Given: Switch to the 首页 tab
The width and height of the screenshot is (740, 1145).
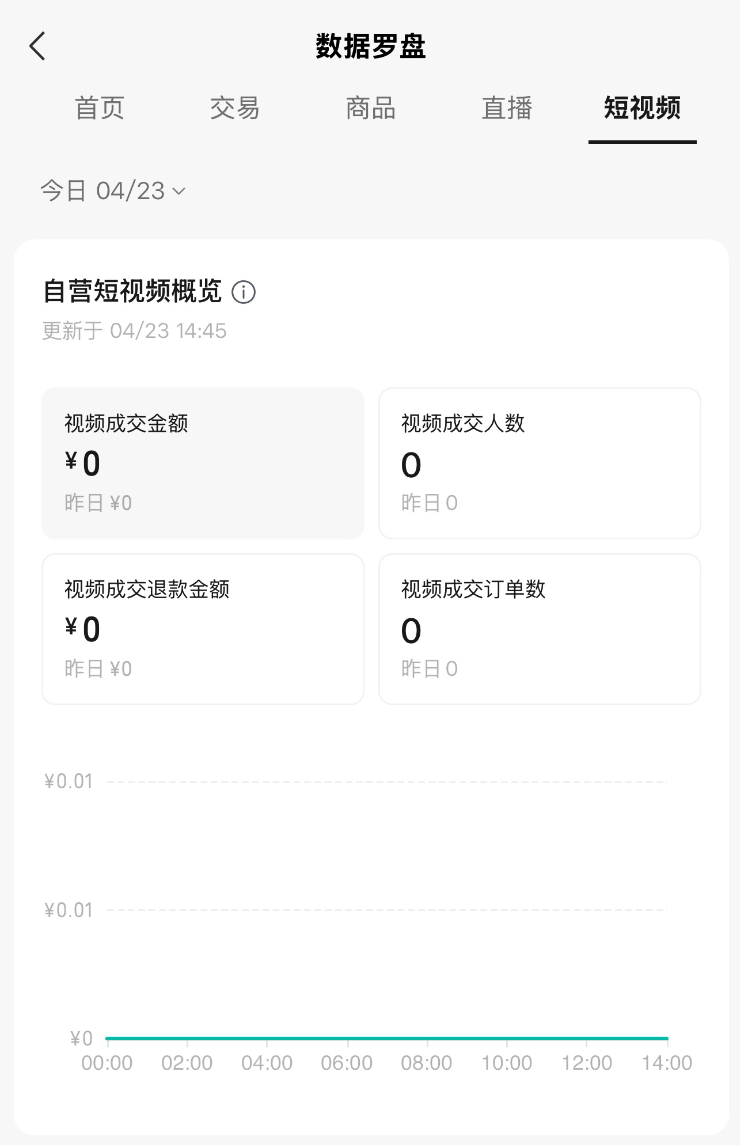Looking at the screenshot, I should (x=100, y=108).
